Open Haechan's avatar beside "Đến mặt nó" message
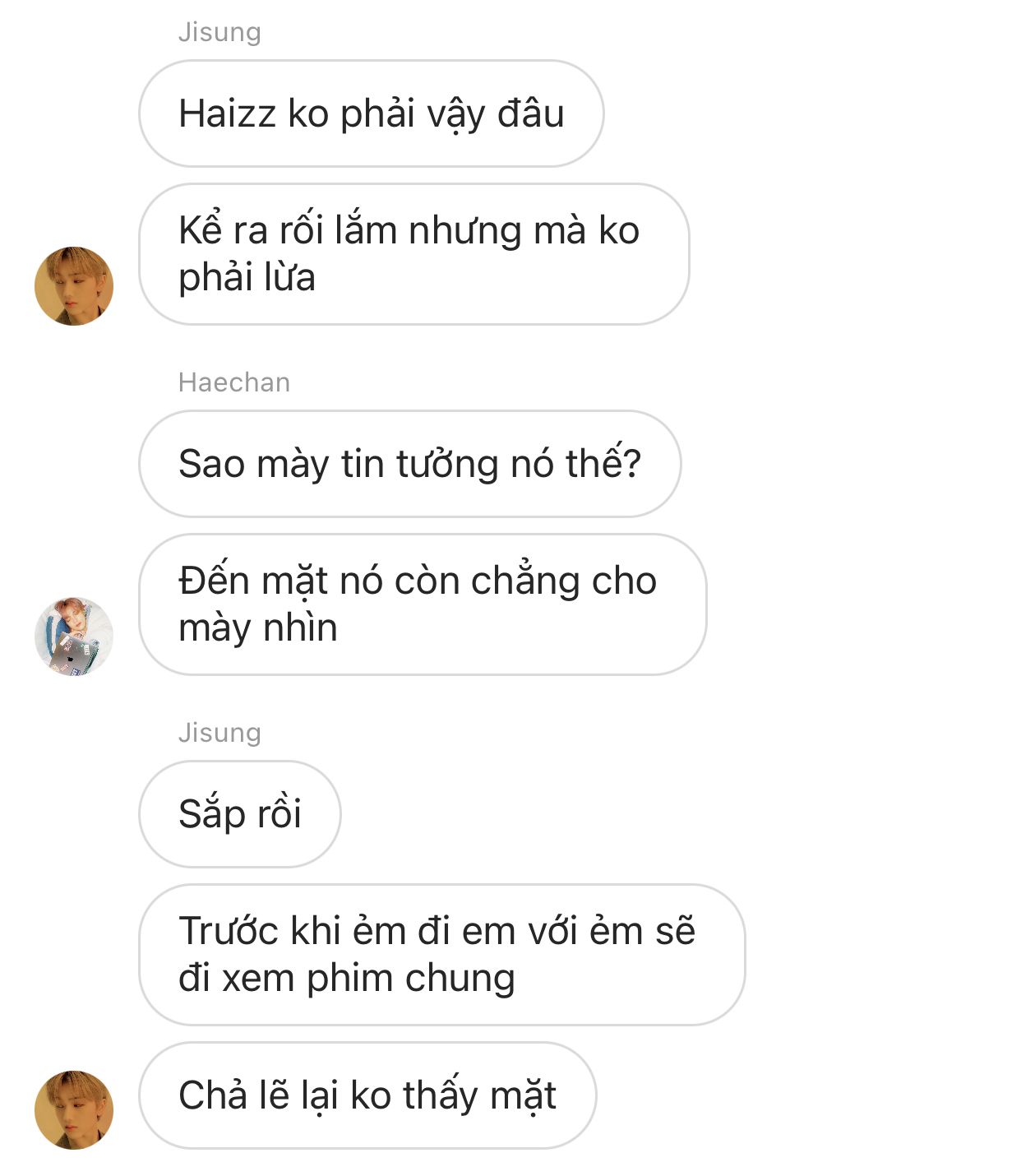 point(74,637)
